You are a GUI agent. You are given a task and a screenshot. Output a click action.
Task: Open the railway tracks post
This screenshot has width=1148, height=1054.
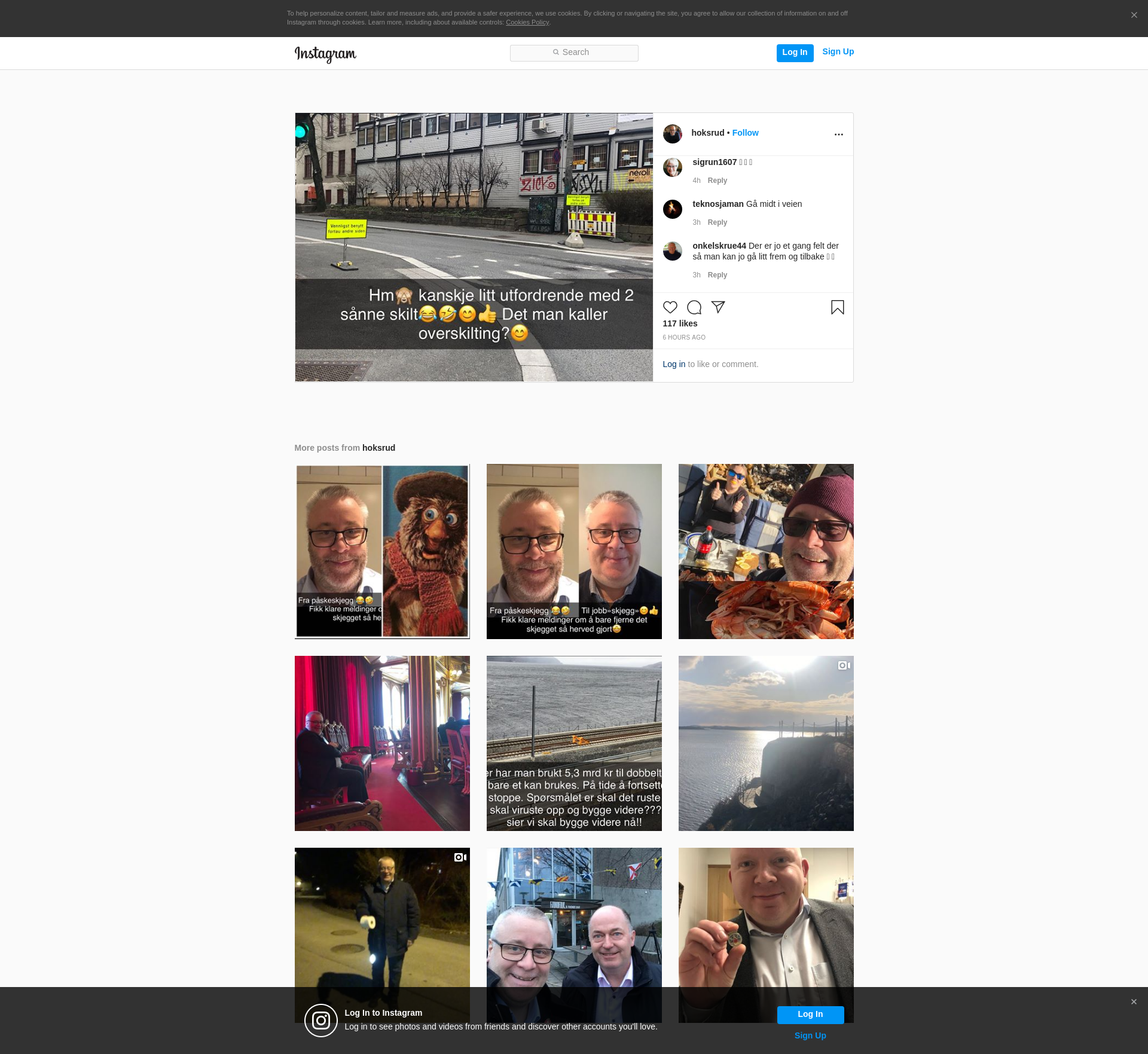pos(574,743)
